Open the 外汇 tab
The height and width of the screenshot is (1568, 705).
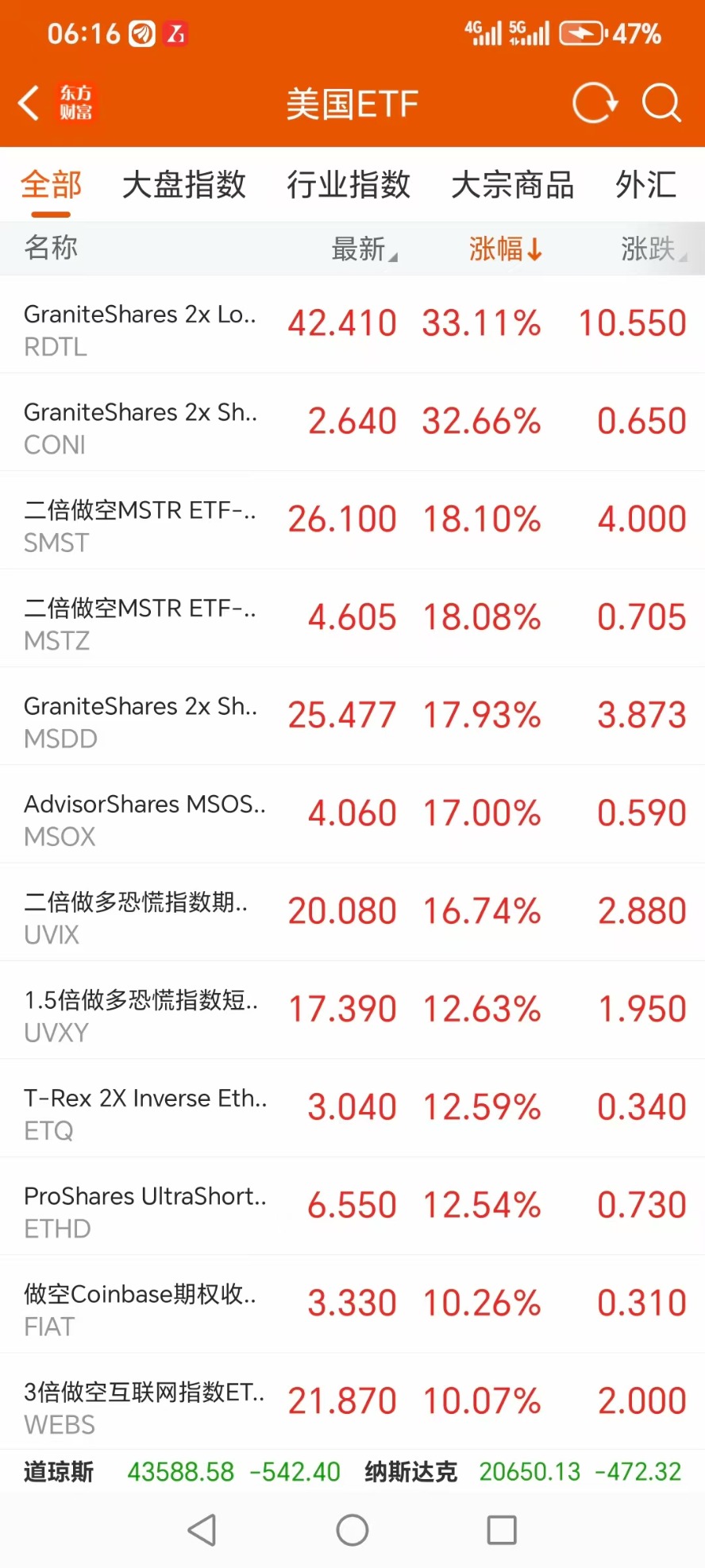click(646, 185)
